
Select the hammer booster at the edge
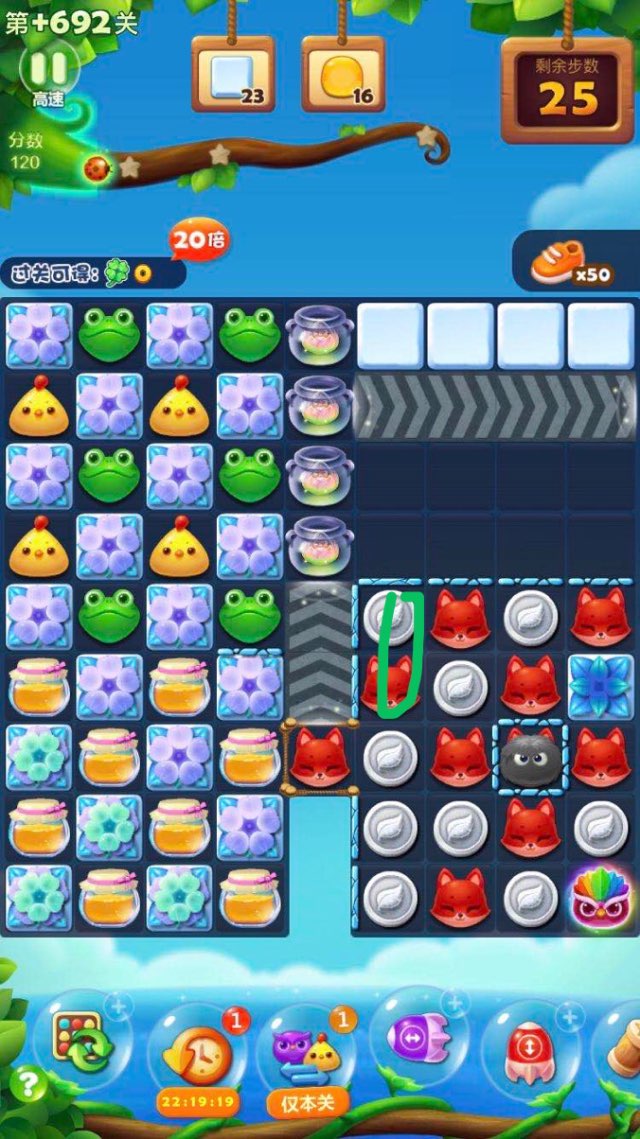622,1047
